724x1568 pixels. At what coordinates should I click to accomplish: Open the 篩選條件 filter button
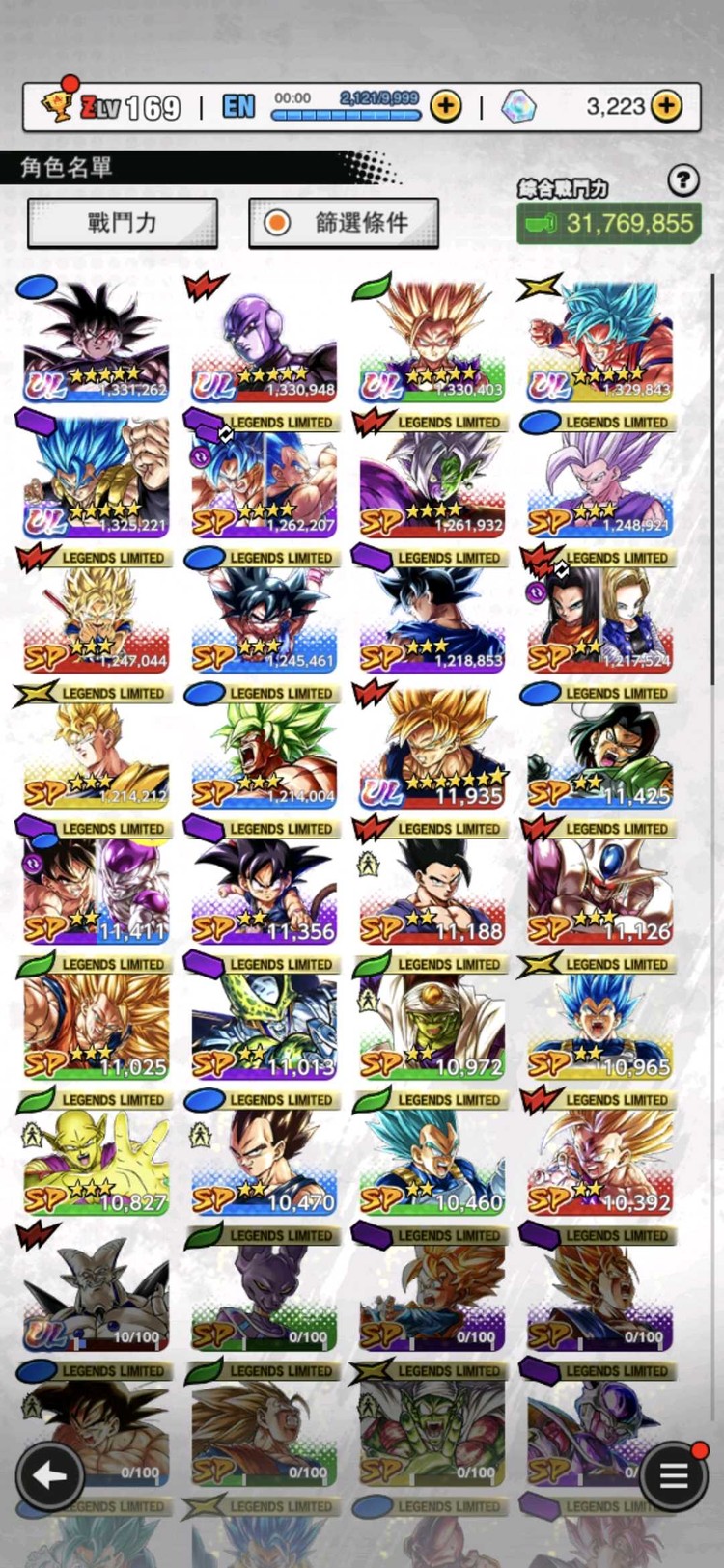click(344, 223)
